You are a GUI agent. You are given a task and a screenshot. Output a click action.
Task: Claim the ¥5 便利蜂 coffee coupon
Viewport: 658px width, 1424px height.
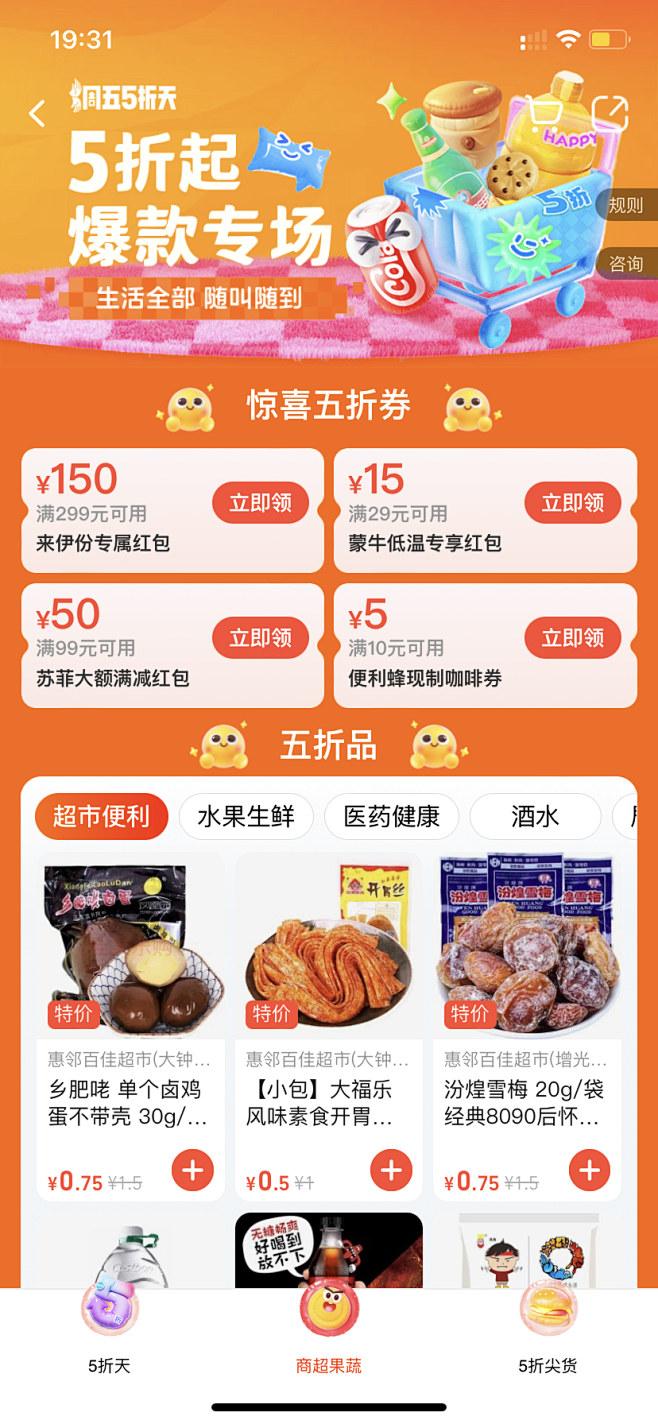(573, 638)
